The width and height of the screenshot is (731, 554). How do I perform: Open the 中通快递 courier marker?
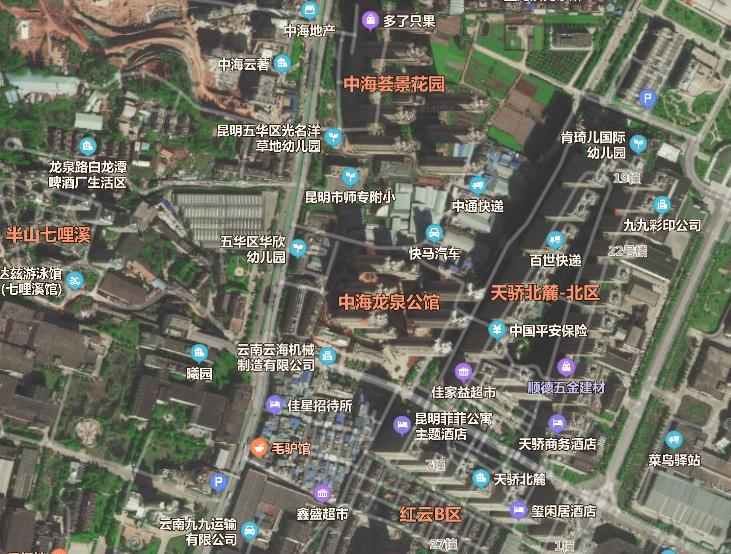[478, 186]
